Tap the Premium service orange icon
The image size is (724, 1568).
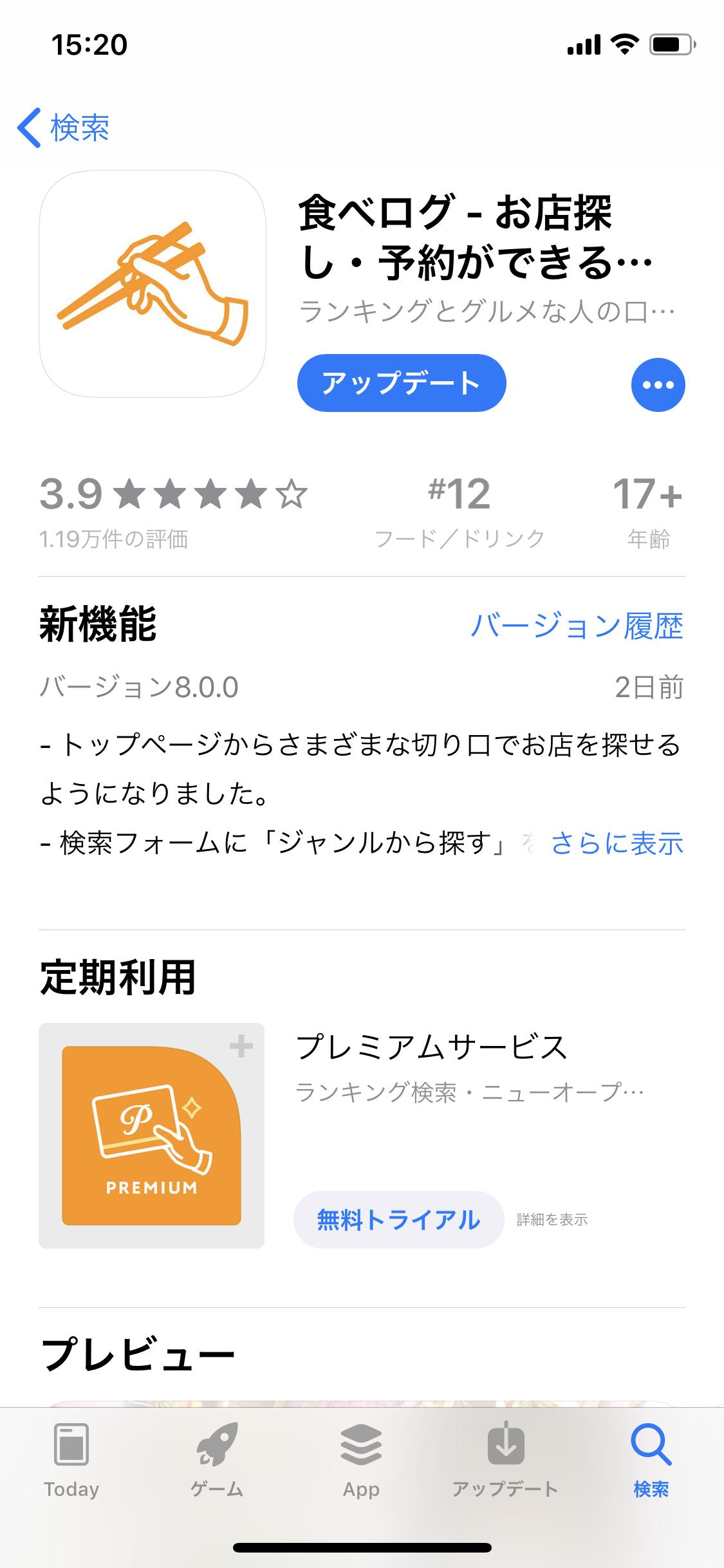pyautogui.click(x=151, y=1139)
